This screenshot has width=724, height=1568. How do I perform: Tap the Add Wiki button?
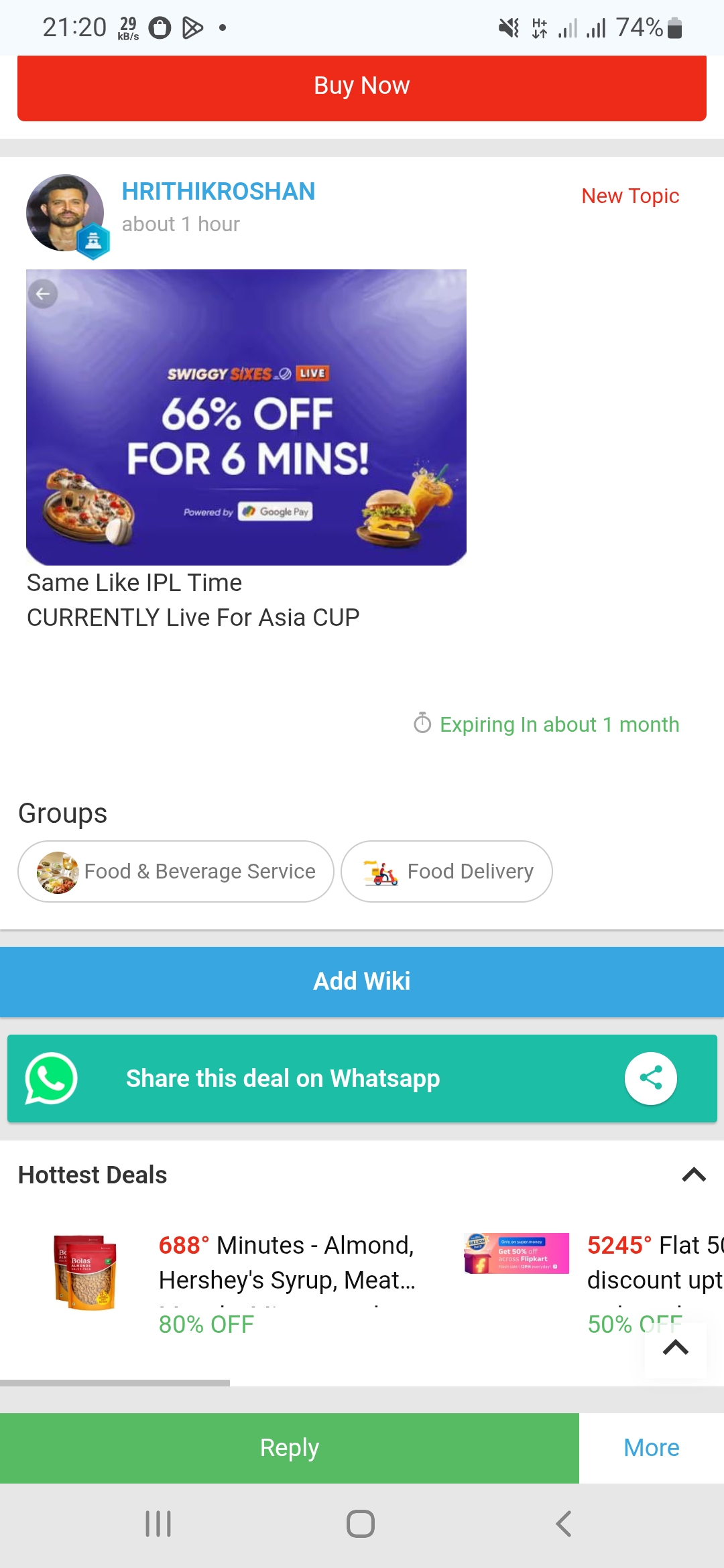[x=361, y=980]
